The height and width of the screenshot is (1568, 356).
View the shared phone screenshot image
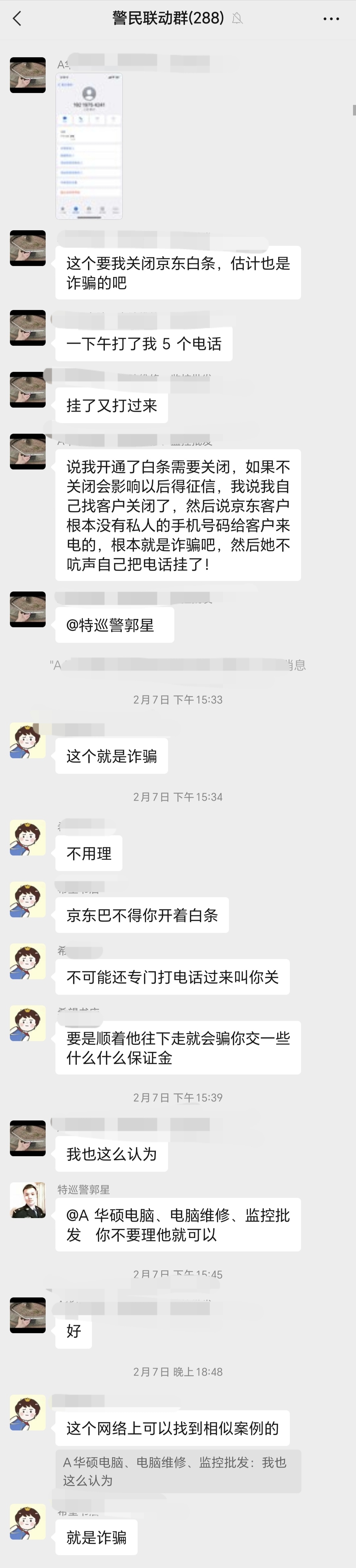click(x=89, y=146)
